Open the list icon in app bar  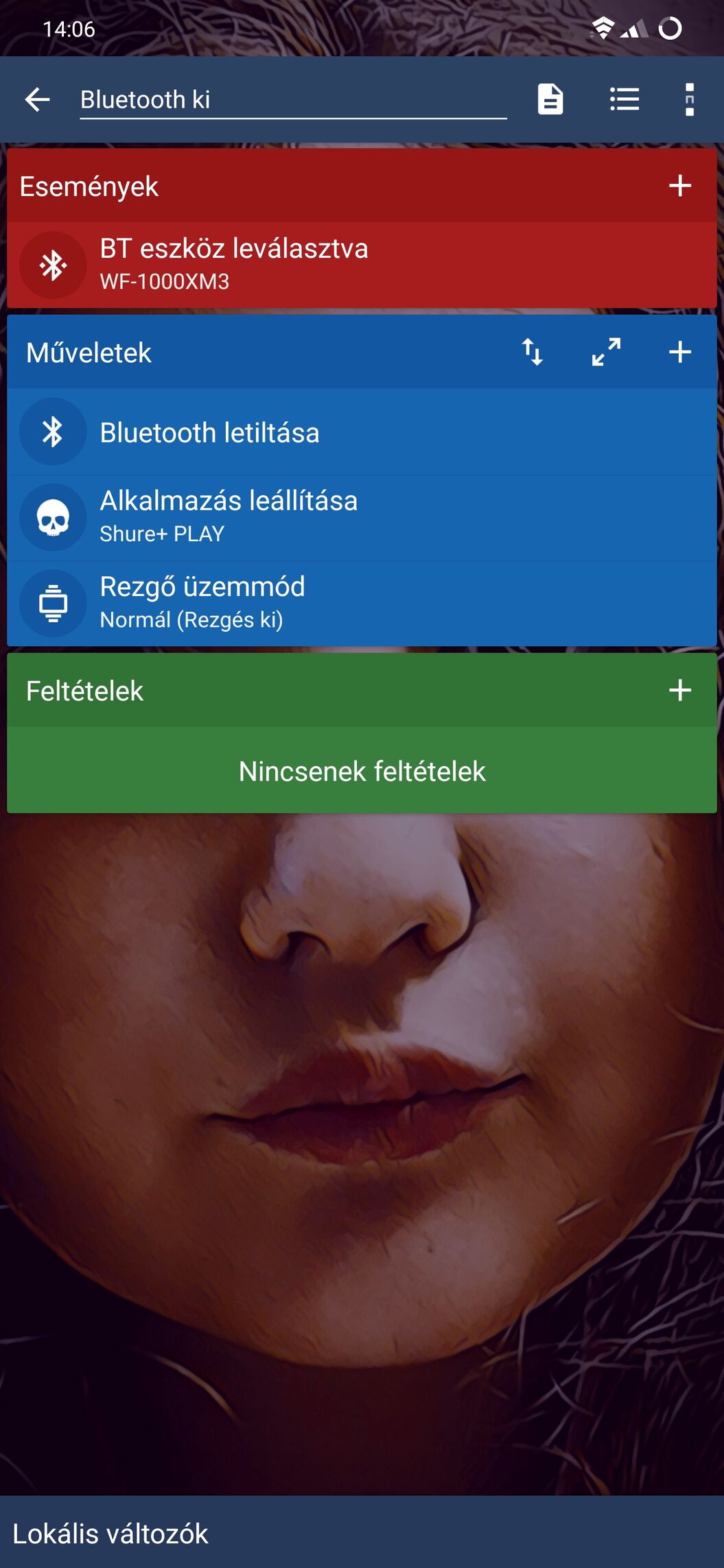coord(624,100)
